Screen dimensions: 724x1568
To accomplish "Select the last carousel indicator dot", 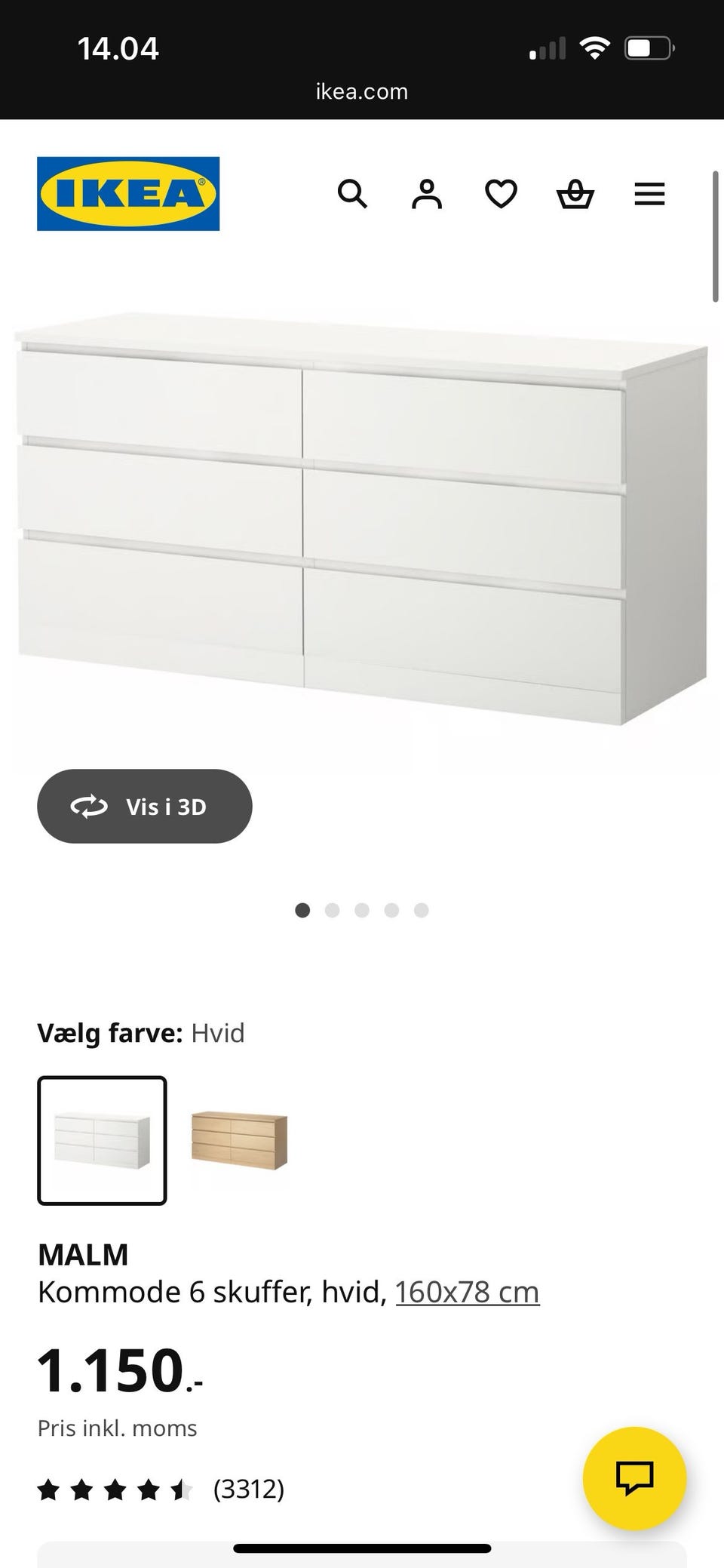I will coord(422,911).
